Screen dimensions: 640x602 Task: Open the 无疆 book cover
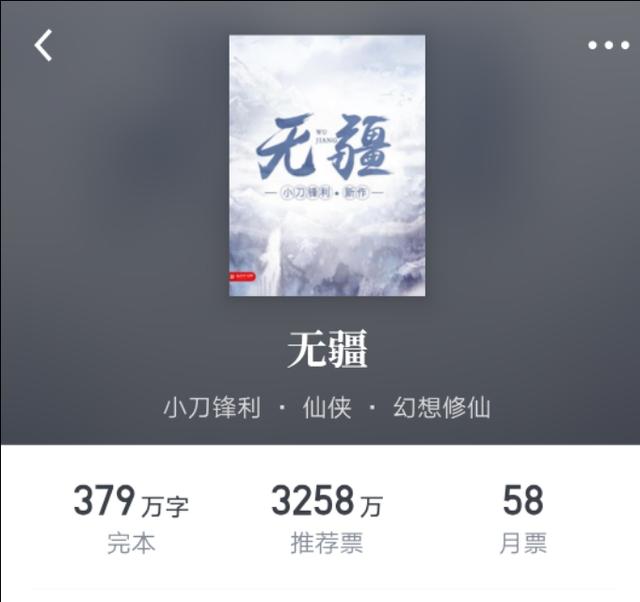(327, 165)
